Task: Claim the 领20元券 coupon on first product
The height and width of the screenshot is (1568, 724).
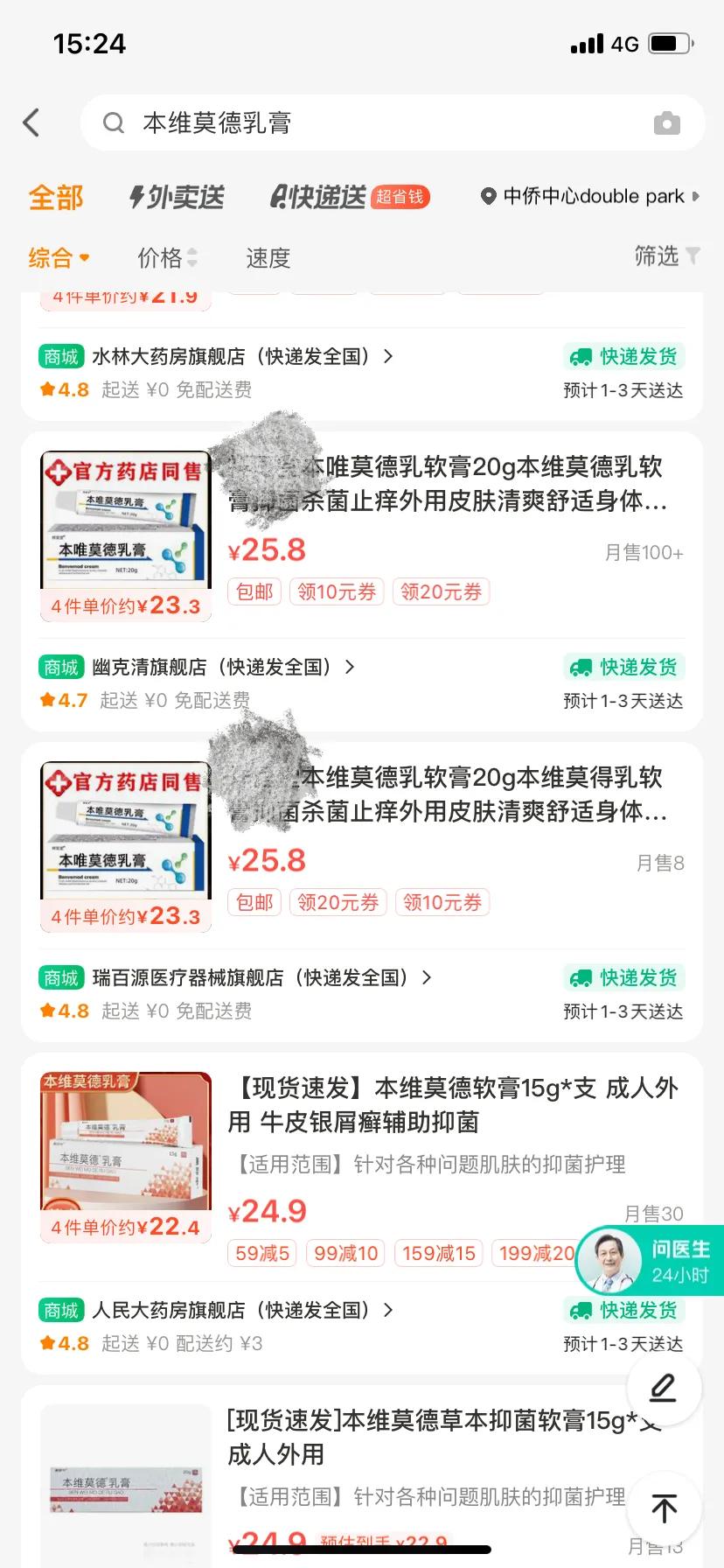Action: (442, 591)
